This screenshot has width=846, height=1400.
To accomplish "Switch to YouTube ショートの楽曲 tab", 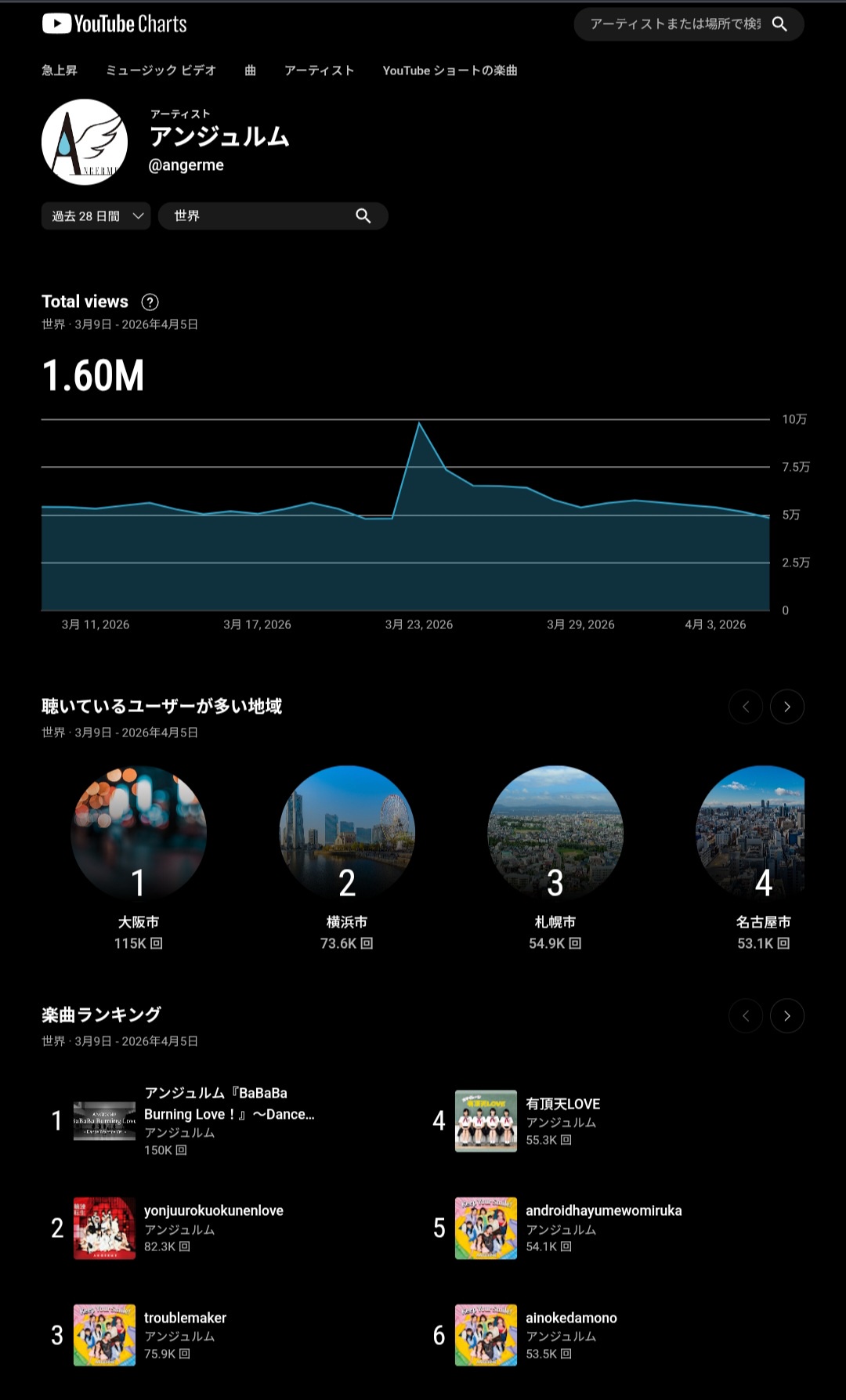I will click(450, 71).
